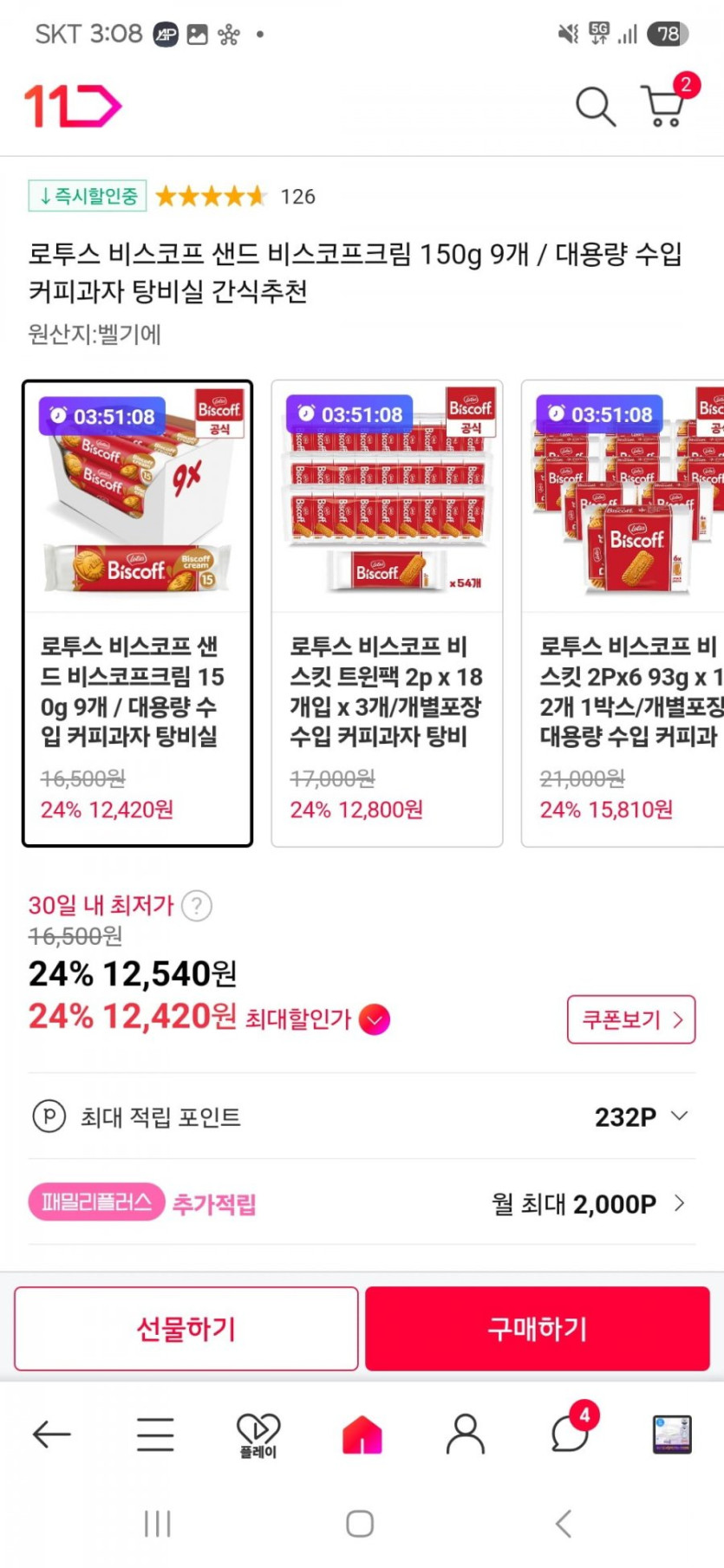Screen dimensions: 724x1568
Task: Tap the system recent apps button
Action: [157, 1523]
